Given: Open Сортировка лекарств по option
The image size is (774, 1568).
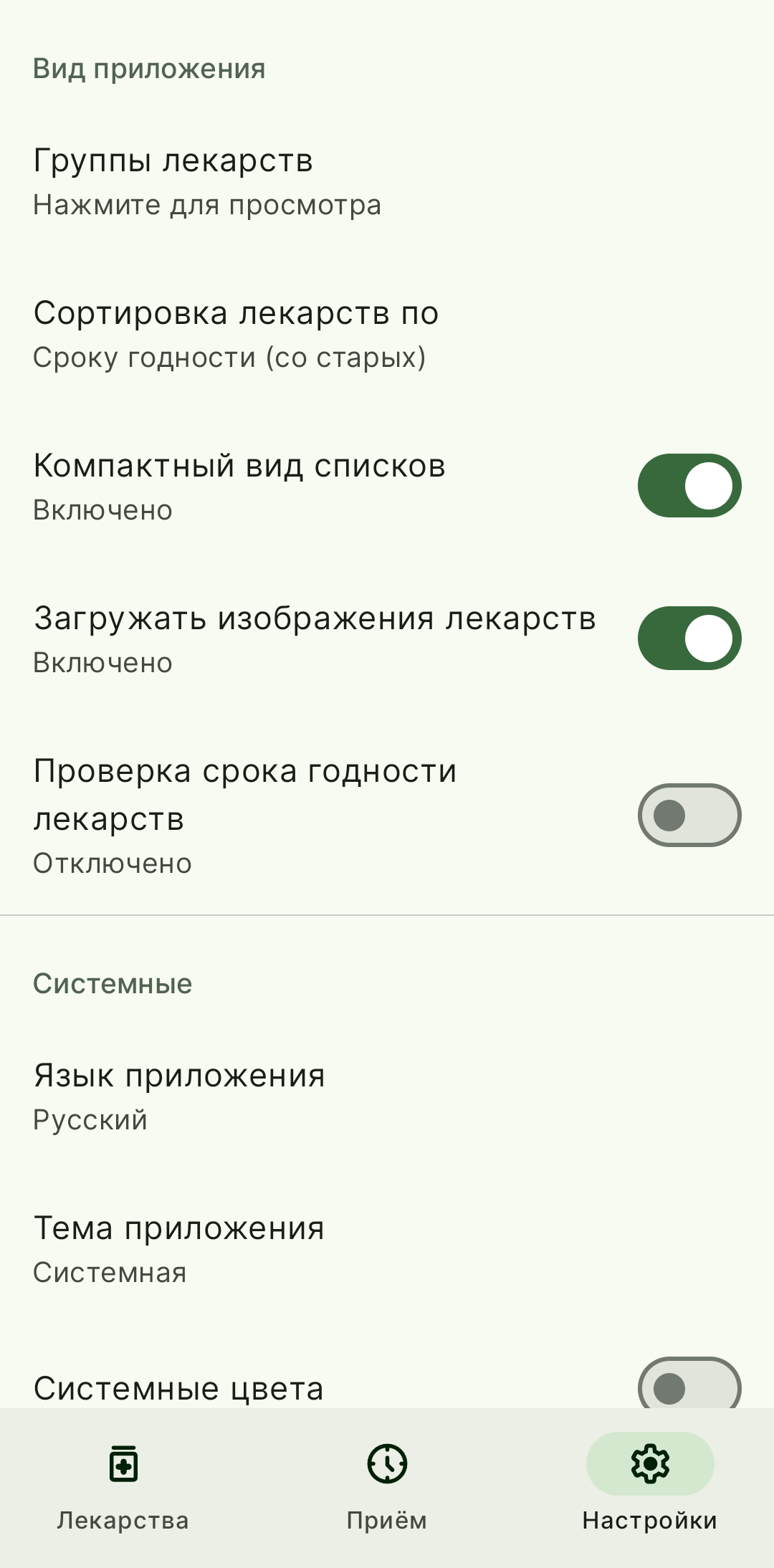Looking at the screenshot, I should (x=236, y=335).
